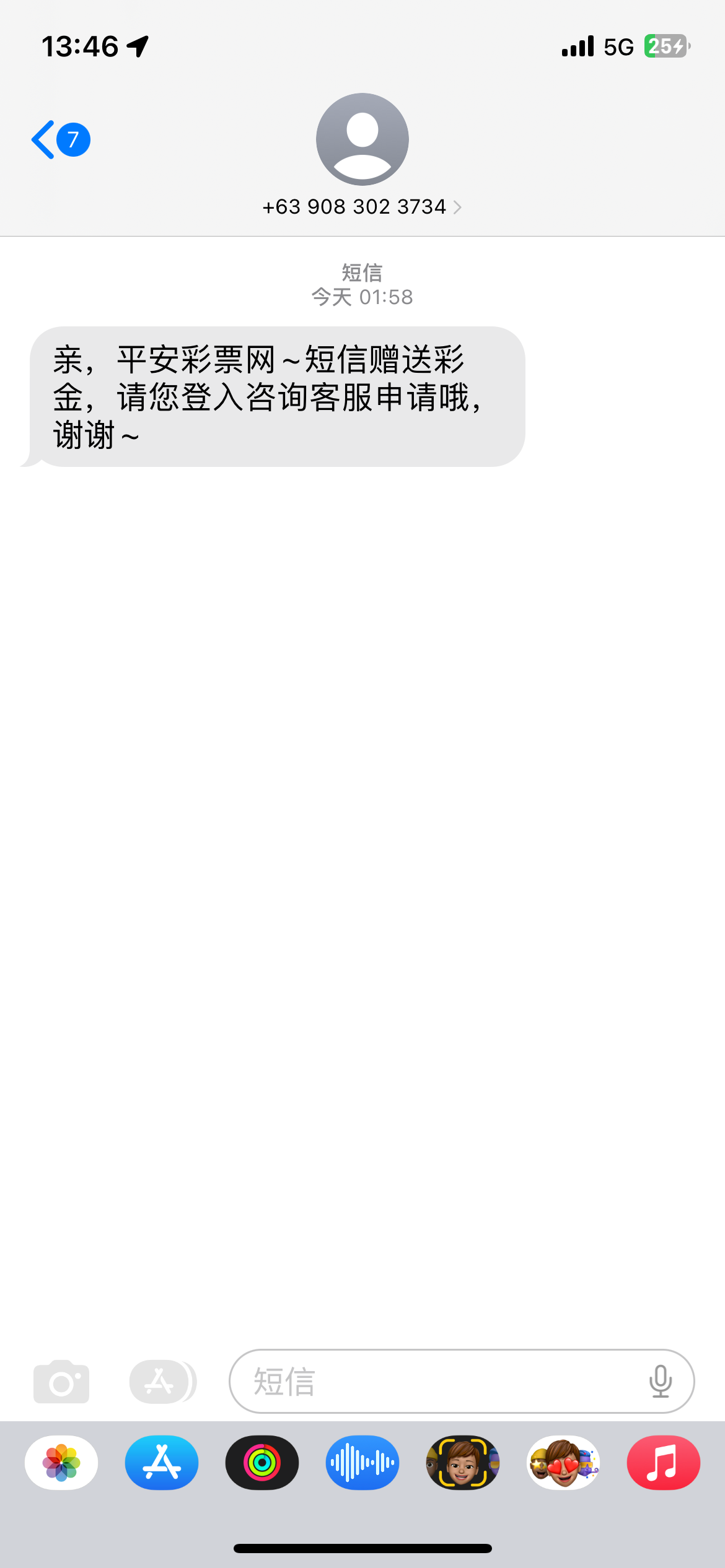This screenshot has width=725, height=1568.
Task: Open the Fitness activity rings app
Action: [262, 1463]
